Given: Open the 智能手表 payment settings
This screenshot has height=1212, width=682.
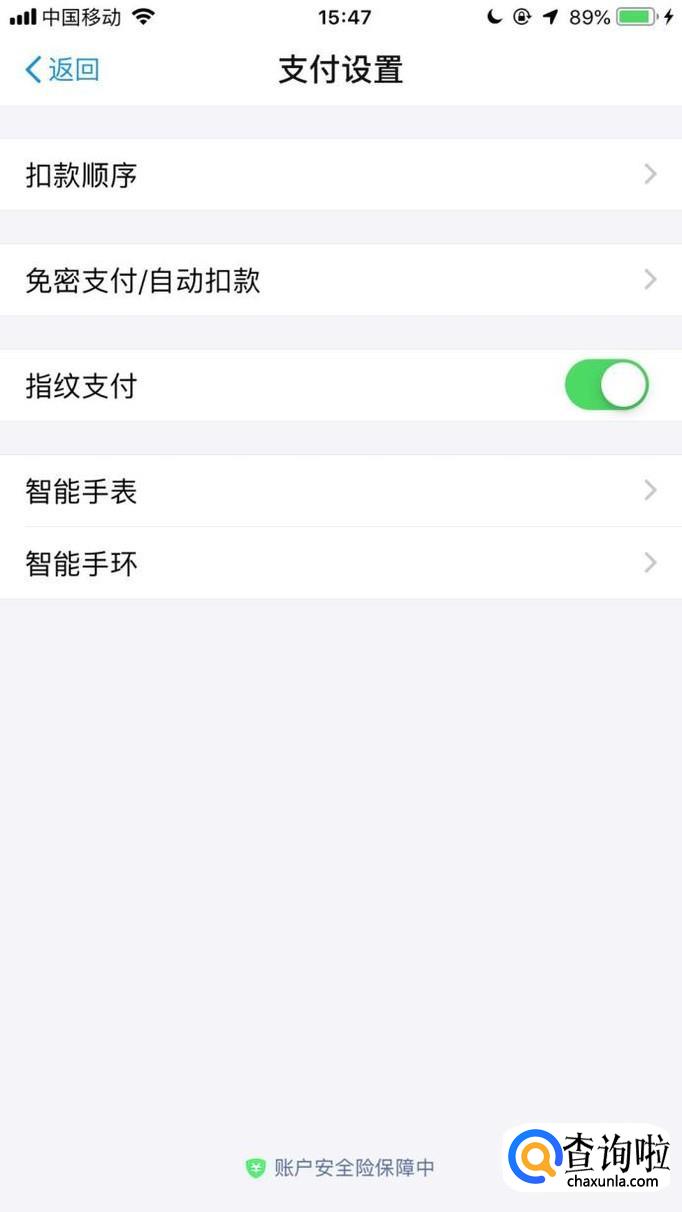Looking at the screenshot, I should point(340,491).
